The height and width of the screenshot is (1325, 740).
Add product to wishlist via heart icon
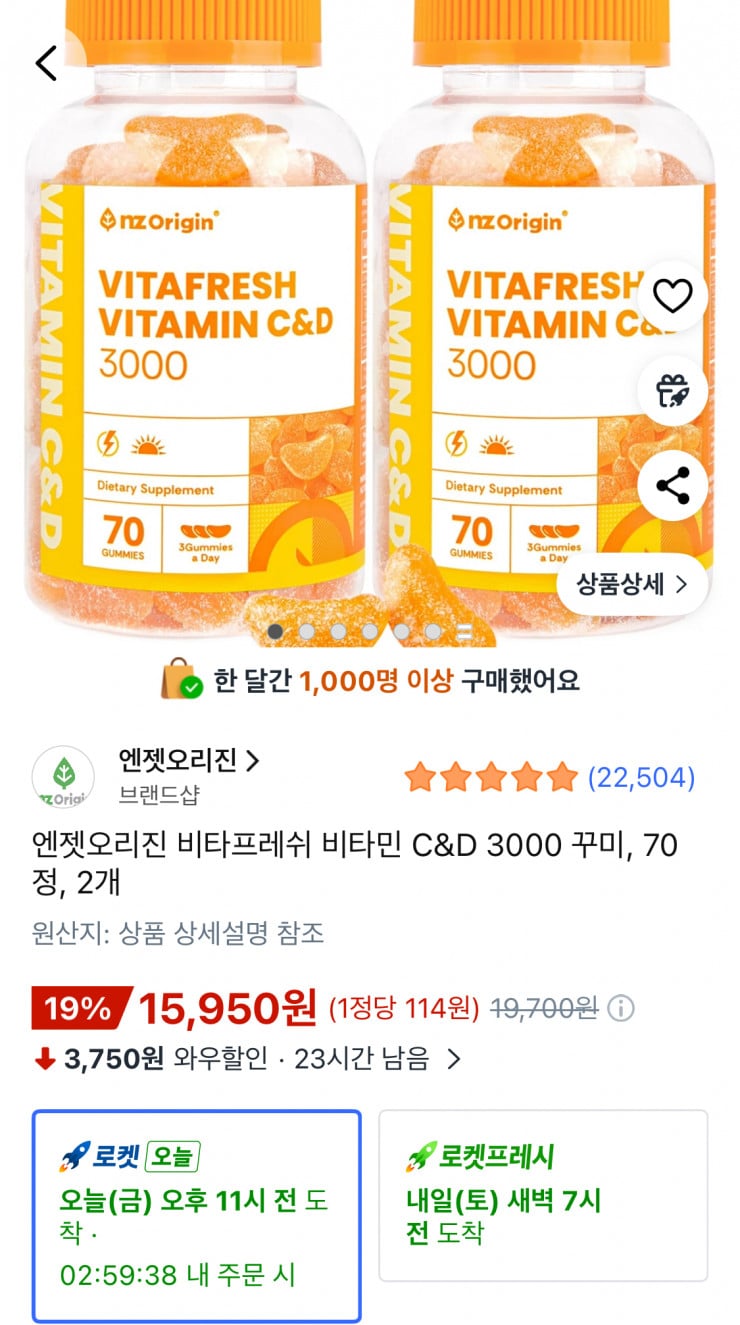[671, 294]
